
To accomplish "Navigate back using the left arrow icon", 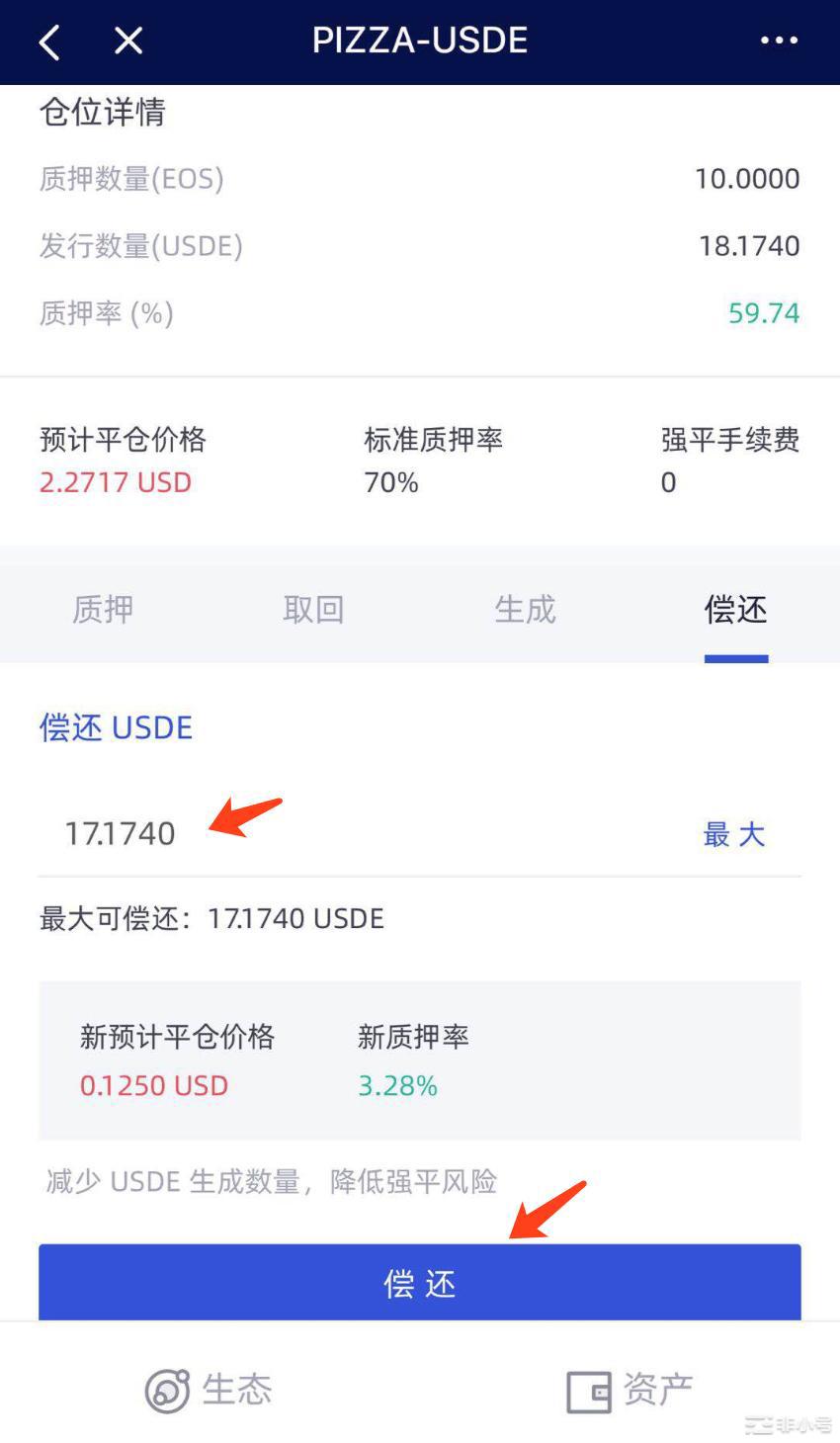I will pos(49,41).
